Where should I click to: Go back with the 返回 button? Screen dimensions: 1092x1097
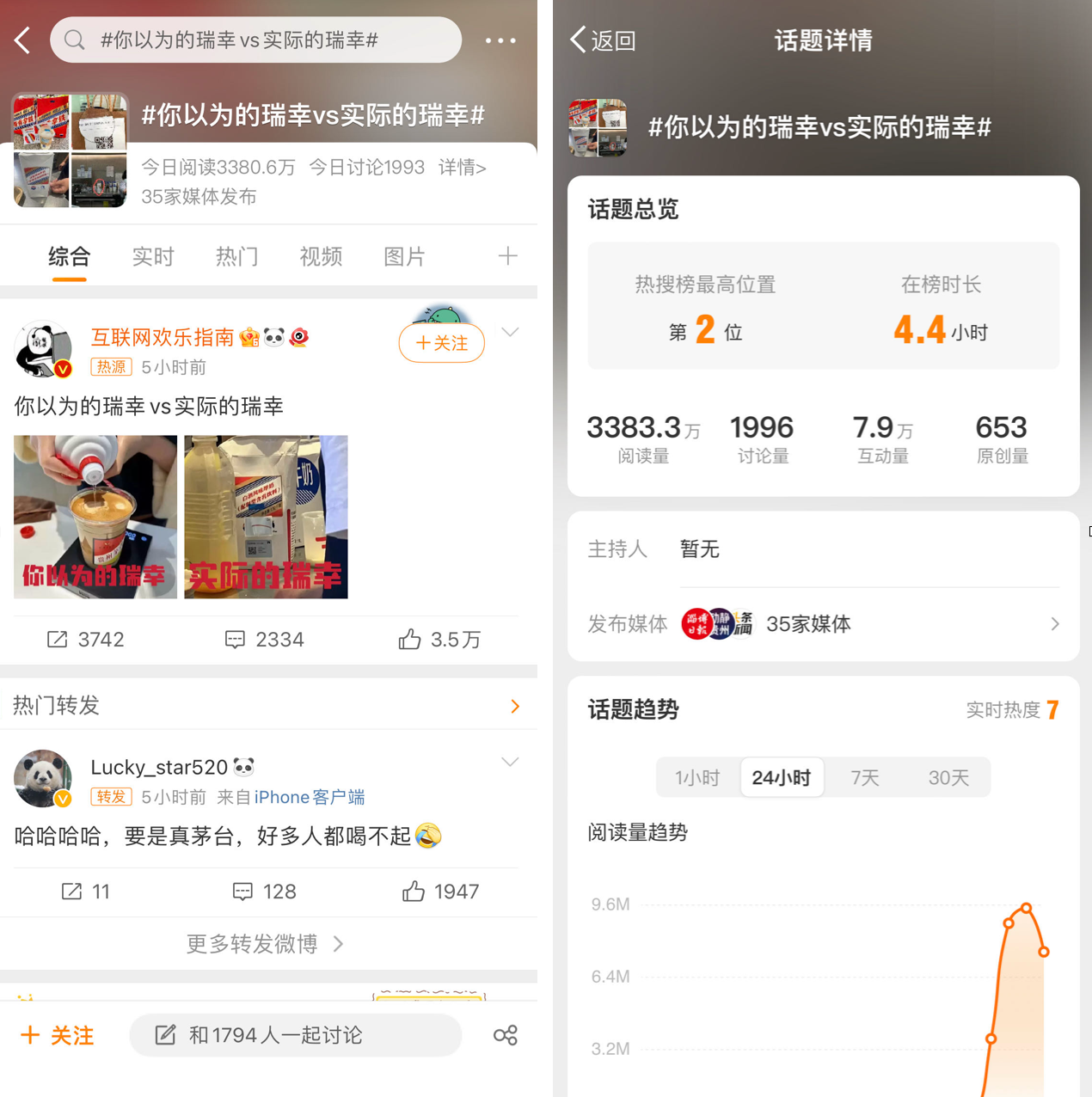click(x=604, y=40)
